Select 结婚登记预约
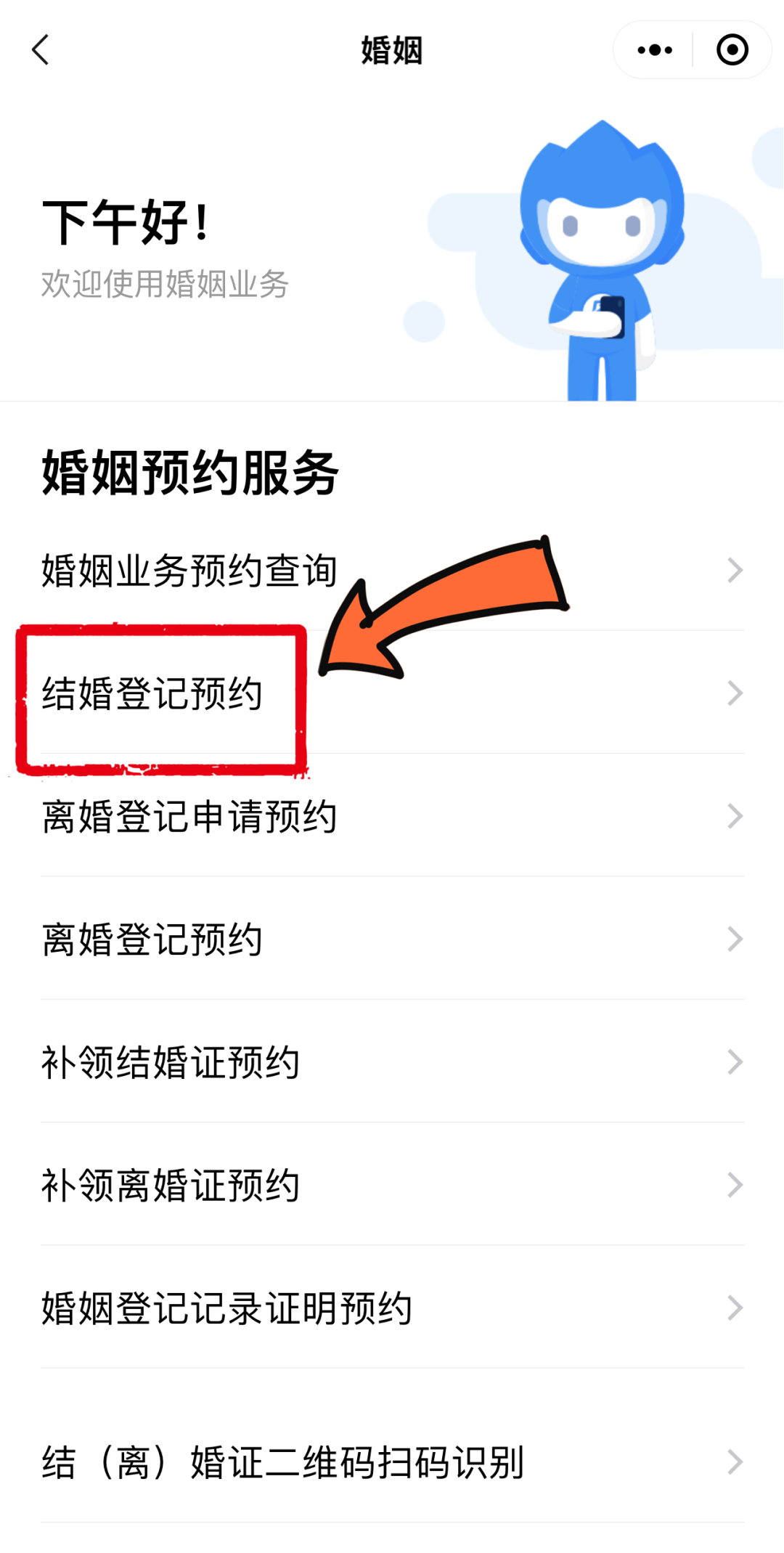The height and width of the screenshot is (1553, 784). pyautogui.click(x=152, y=694)
